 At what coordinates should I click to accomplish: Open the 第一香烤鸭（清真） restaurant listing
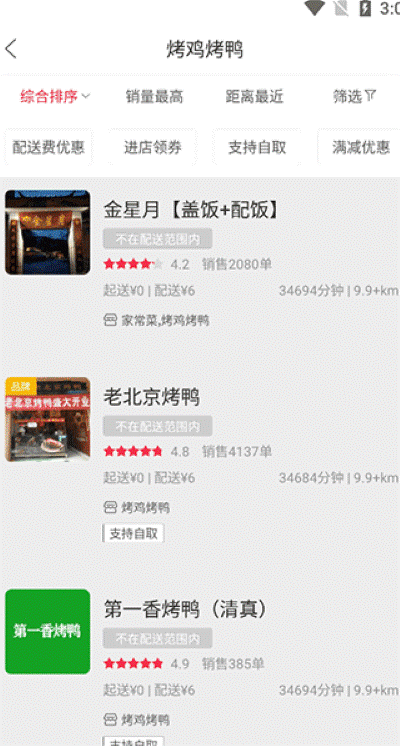200,666
